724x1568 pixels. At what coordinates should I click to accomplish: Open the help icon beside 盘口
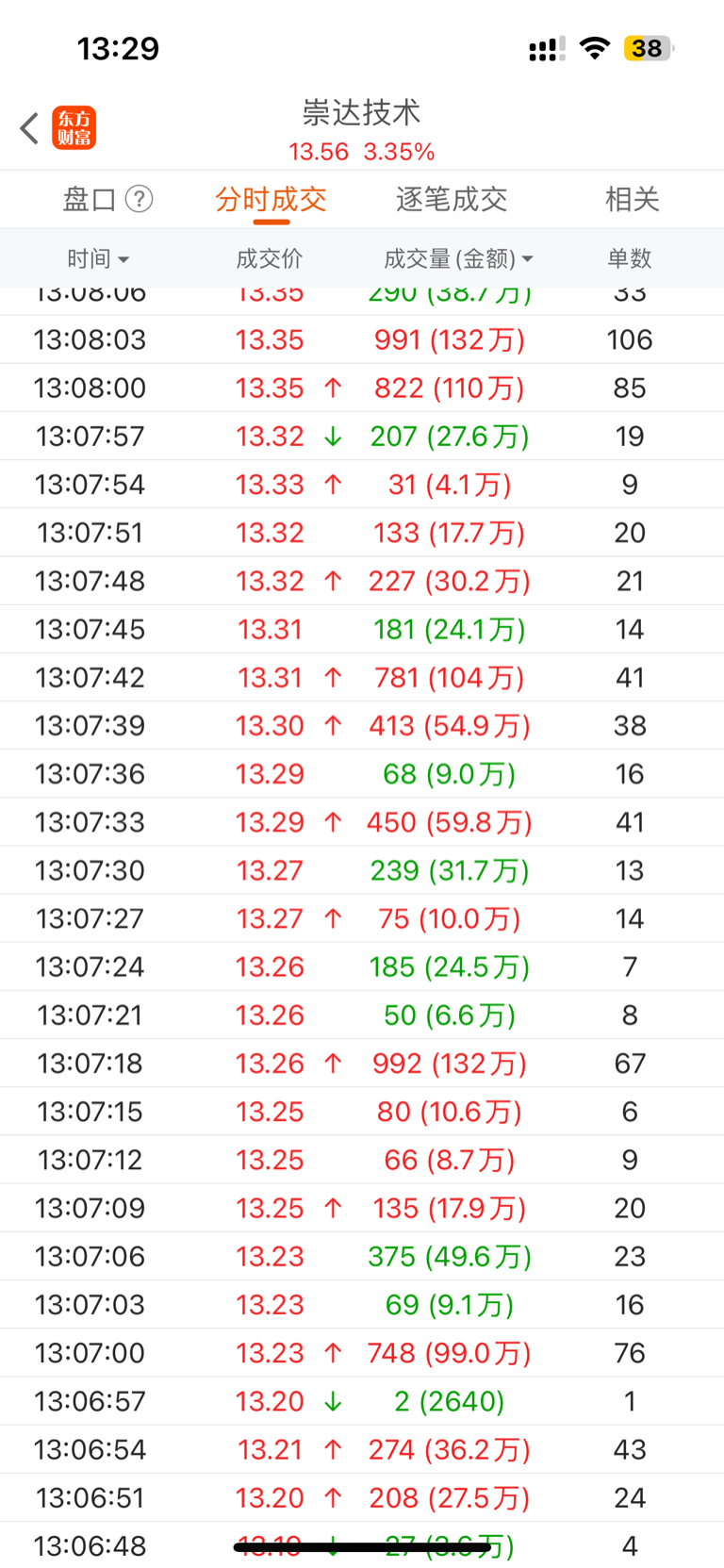pyautogui.click(x=140, y=200)
